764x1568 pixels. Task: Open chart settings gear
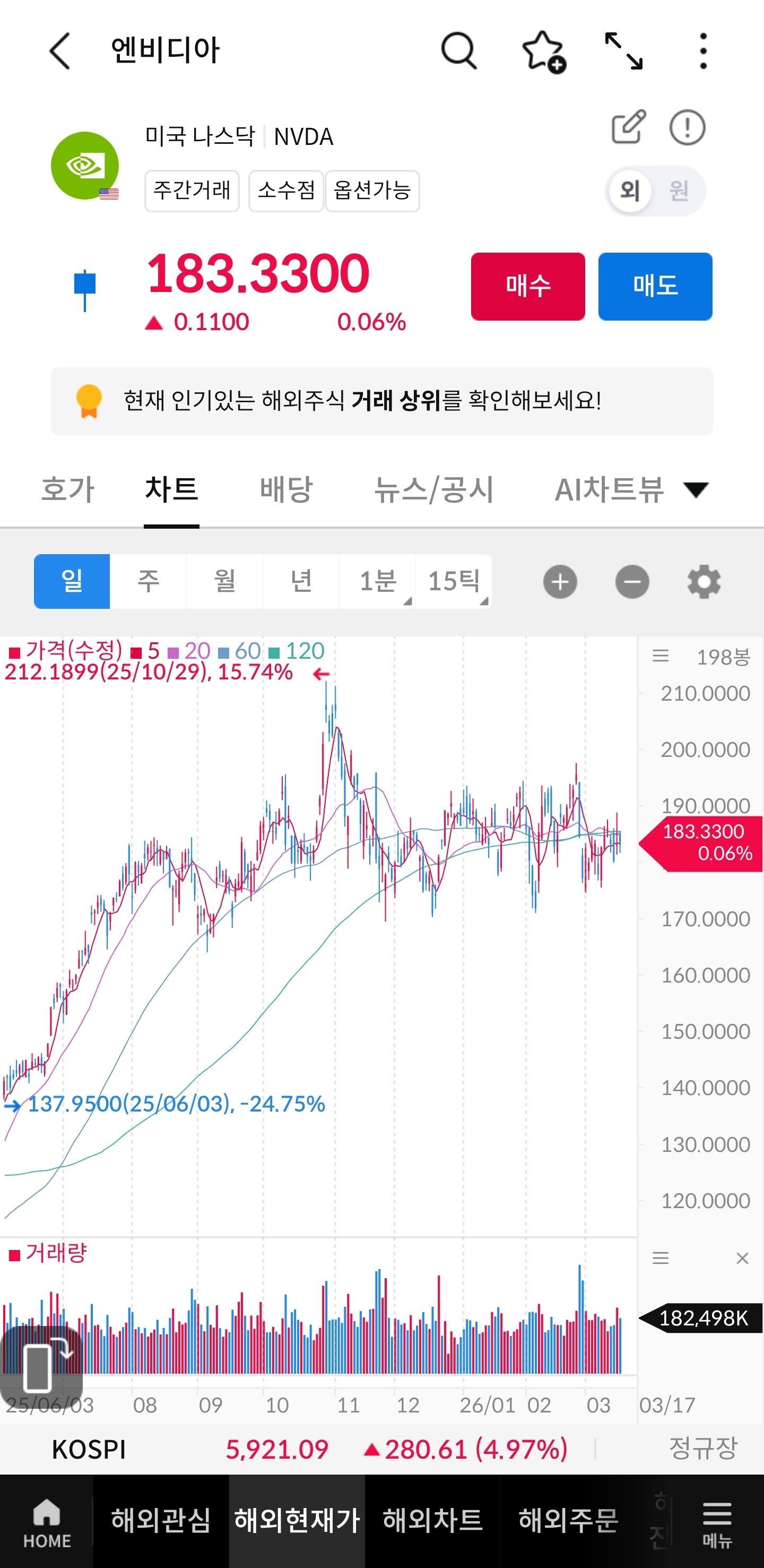click(704, 581)
